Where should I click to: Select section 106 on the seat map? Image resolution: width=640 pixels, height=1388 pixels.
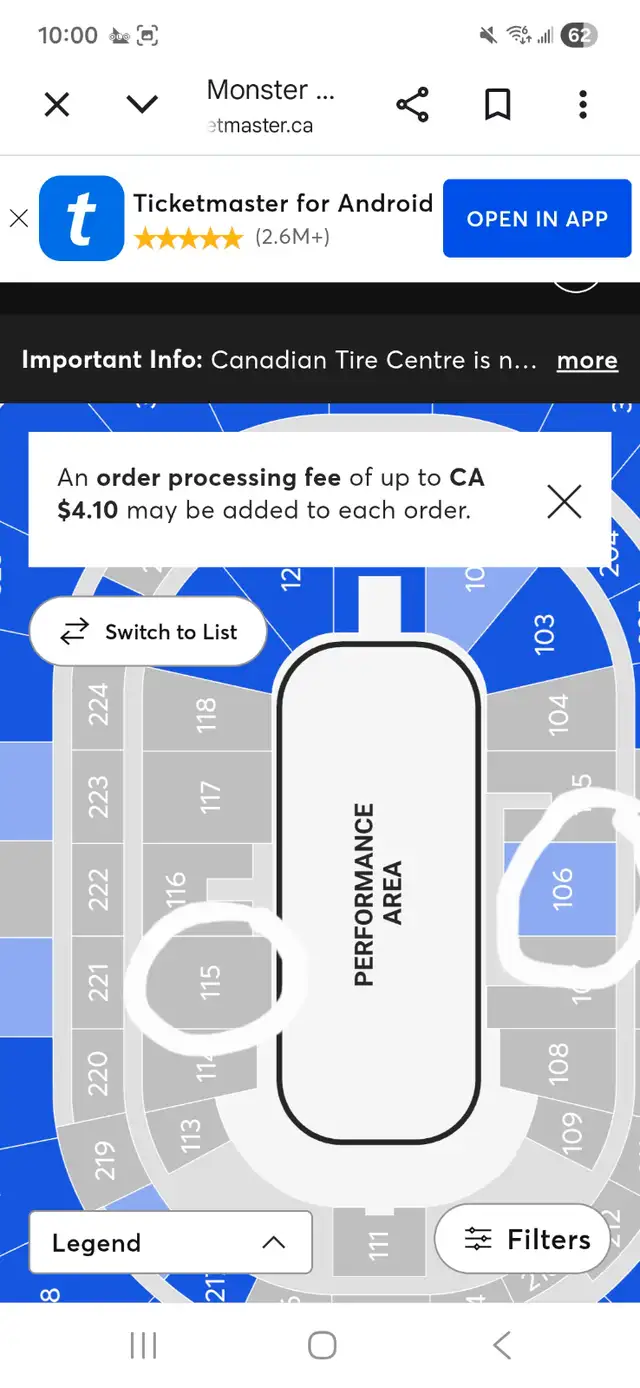[560, 888]
